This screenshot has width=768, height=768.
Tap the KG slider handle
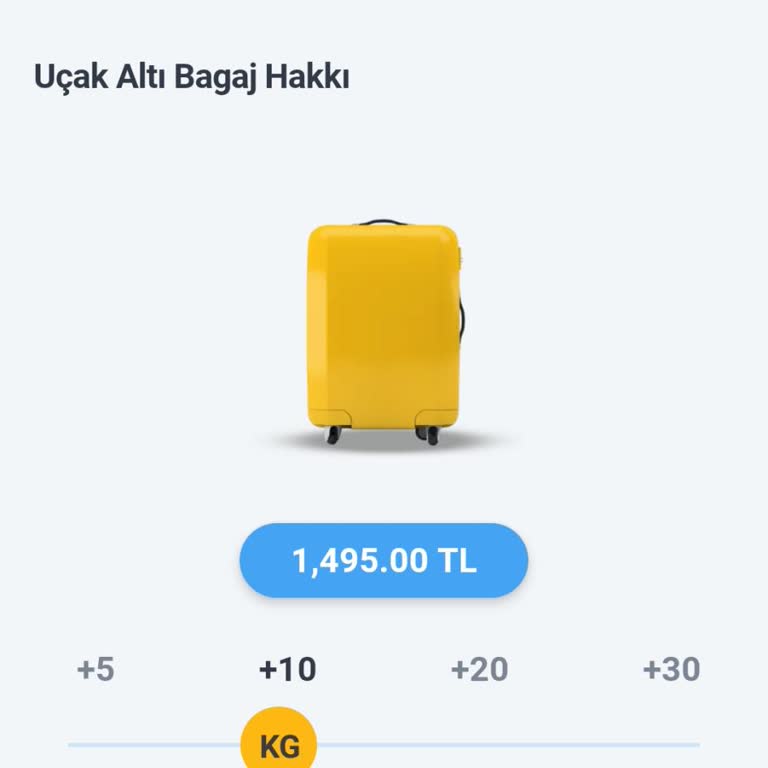[279, 743]
